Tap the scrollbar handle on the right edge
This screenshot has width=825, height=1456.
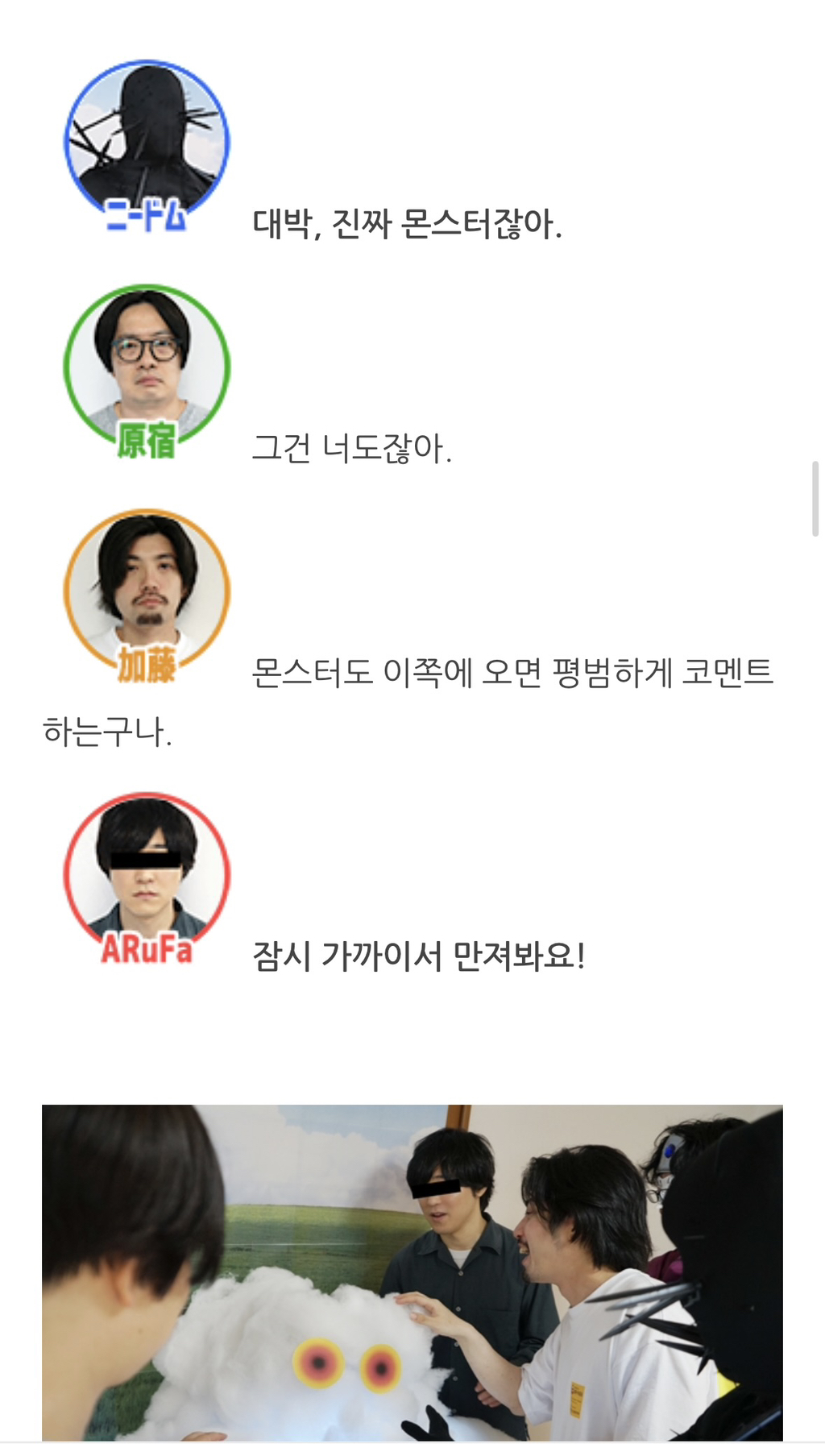[x=815, y=499]
